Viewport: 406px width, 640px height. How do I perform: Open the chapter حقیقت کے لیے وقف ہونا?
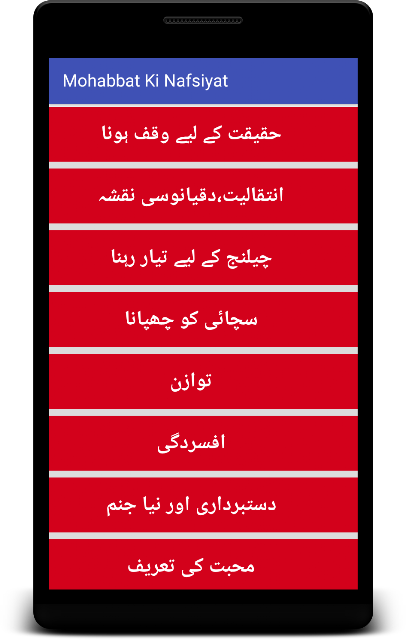[203, 134]
